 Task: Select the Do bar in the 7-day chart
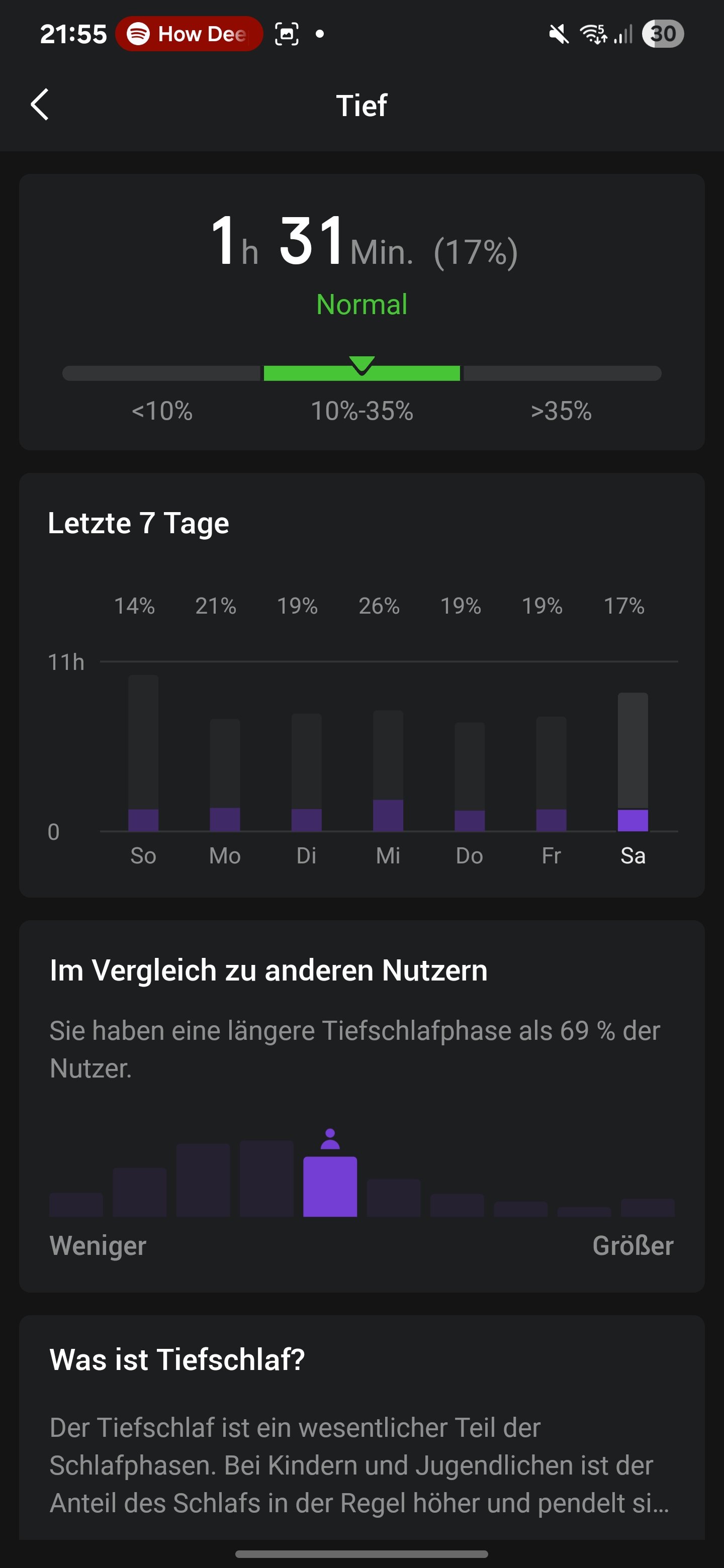pyautogui.click(x=470, y=776)
